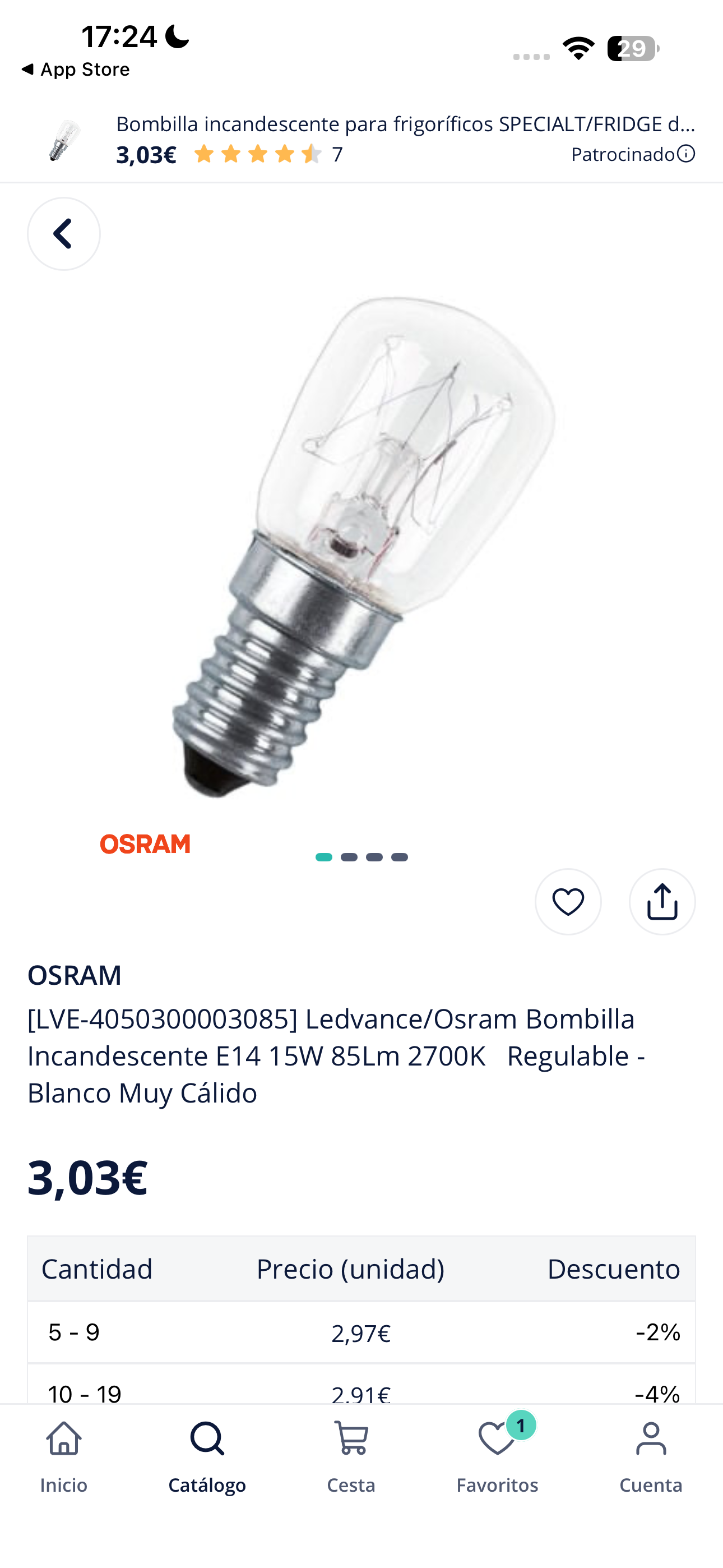The height and width of the screenshot is (1568, 723).
Task: Go back with the arrow button
Action: (64, 234)
